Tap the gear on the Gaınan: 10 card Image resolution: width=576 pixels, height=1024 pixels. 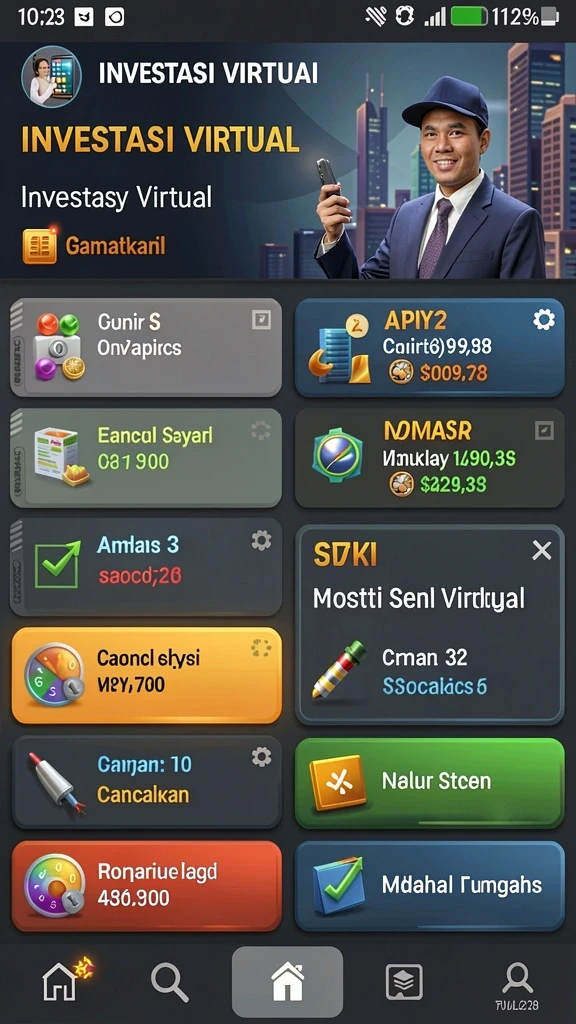(x=261, y=757)
